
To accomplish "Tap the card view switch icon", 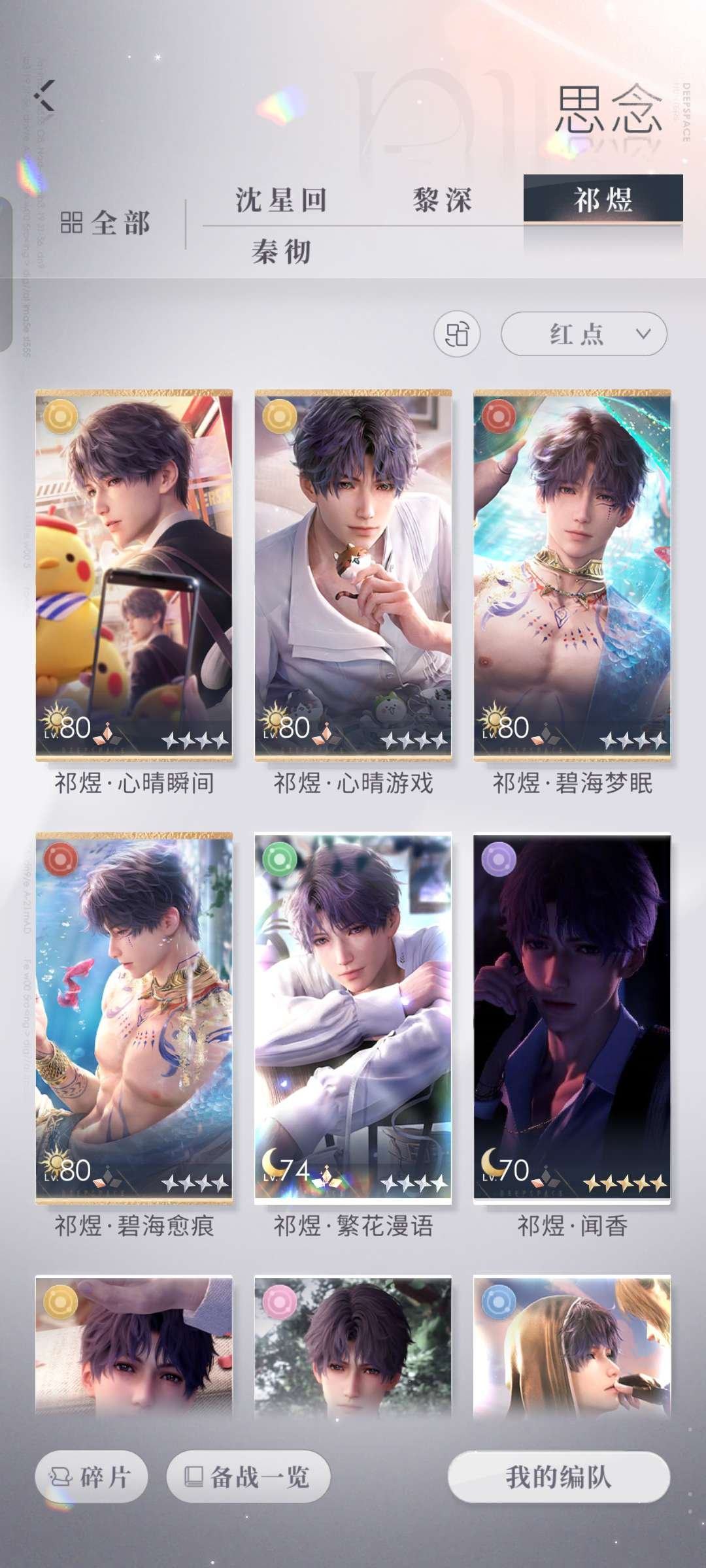I will 457,335.
